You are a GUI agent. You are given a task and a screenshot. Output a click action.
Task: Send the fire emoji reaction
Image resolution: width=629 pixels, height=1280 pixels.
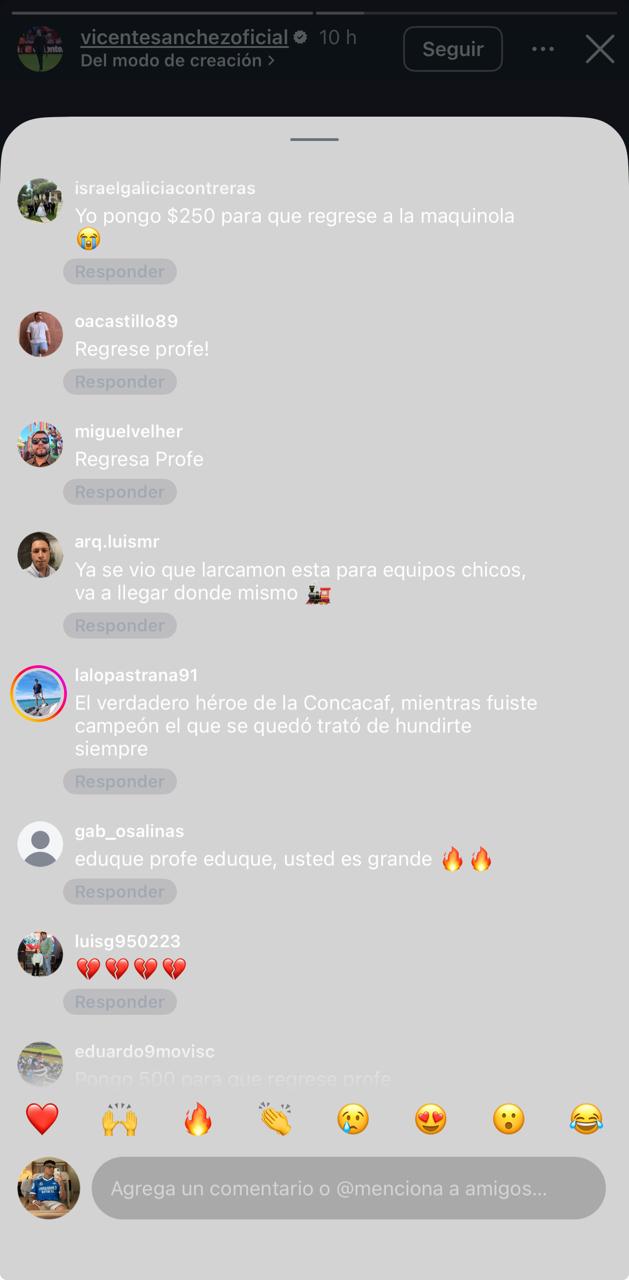pyautogui.click(x=198, y=1119)
